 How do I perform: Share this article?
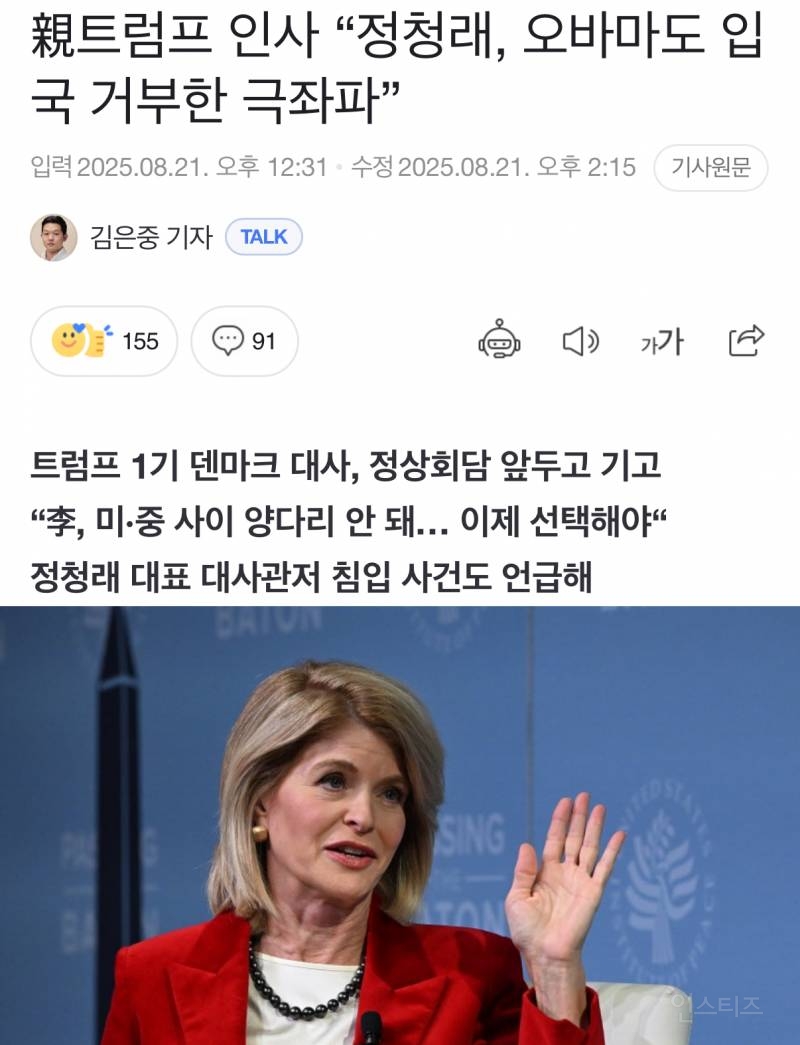pos(746,341)
